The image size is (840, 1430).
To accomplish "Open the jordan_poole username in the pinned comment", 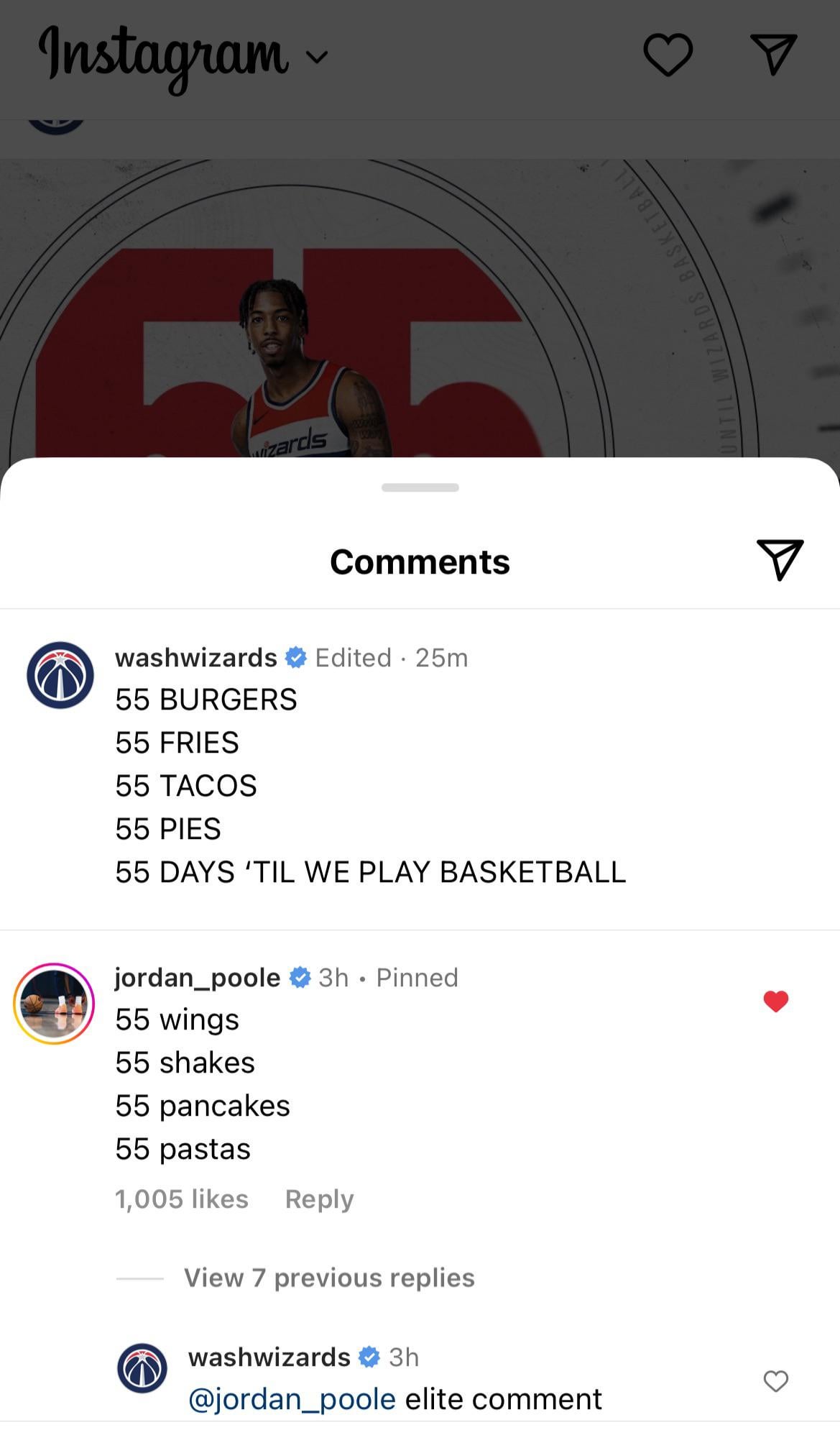I will (198, 978).
